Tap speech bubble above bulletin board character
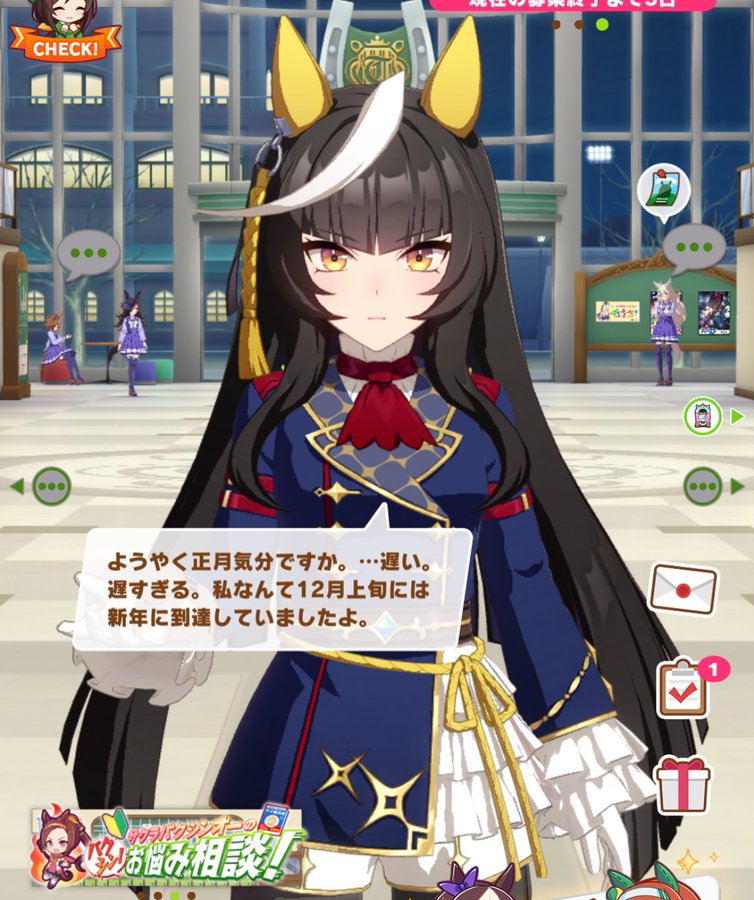The height and width of the screenshot is (900, 754). click(694, 248)
